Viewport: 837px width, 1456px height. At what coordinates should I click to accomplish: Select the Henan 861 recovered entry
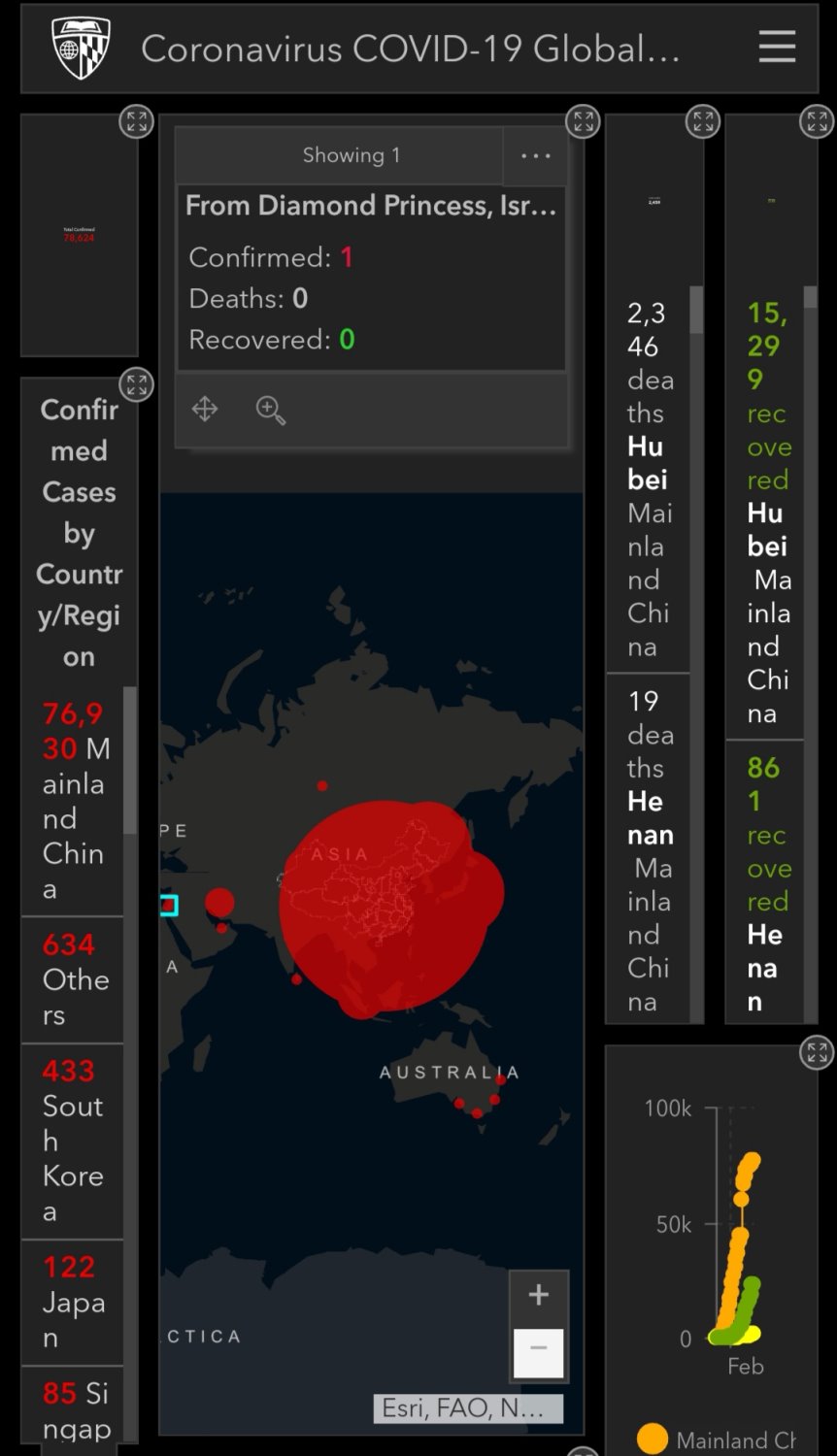click(x=765, y=883)
